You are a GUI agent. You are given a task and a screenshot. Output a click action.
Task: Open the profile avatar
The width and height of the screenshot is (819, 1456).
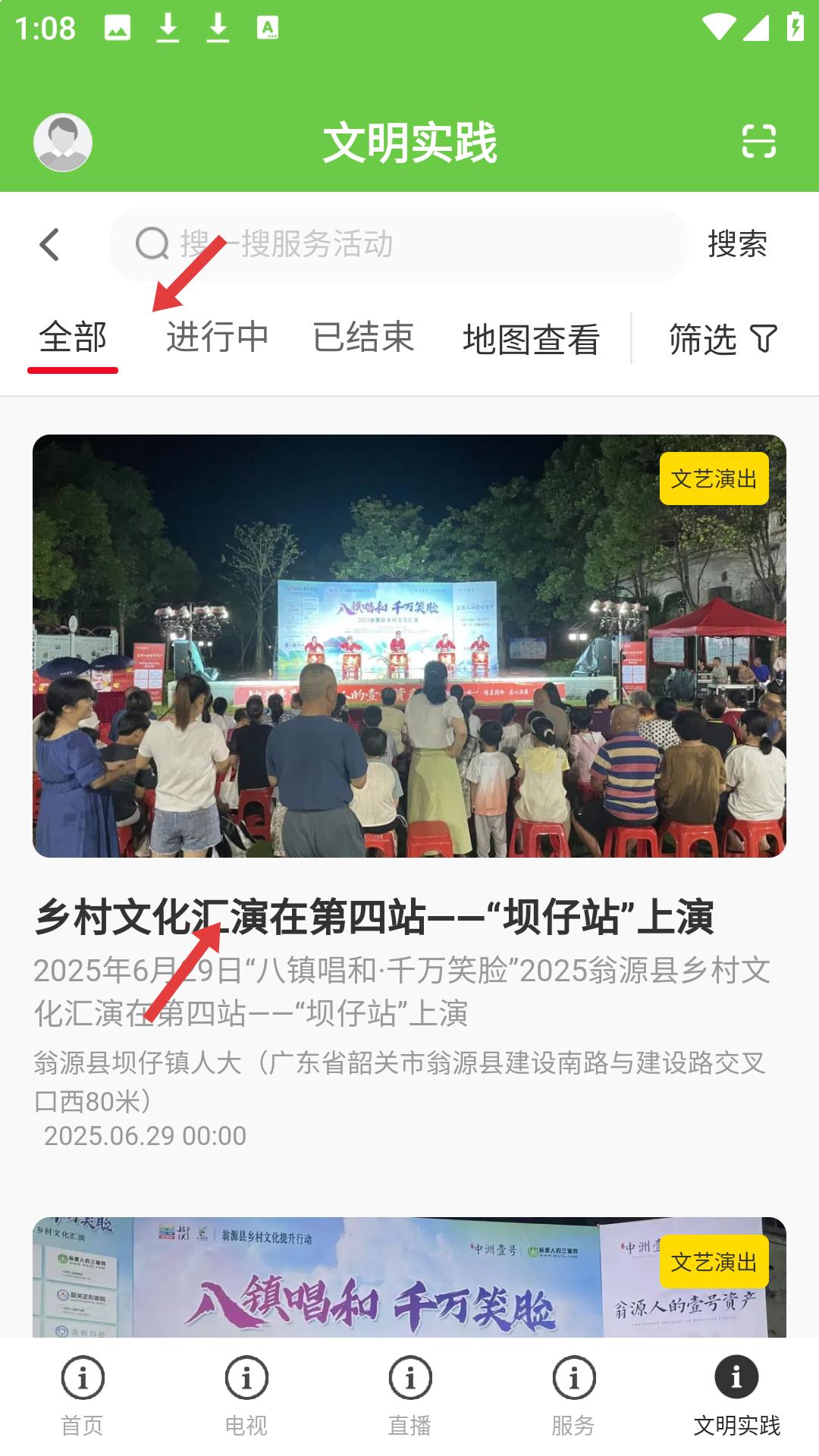63,142
